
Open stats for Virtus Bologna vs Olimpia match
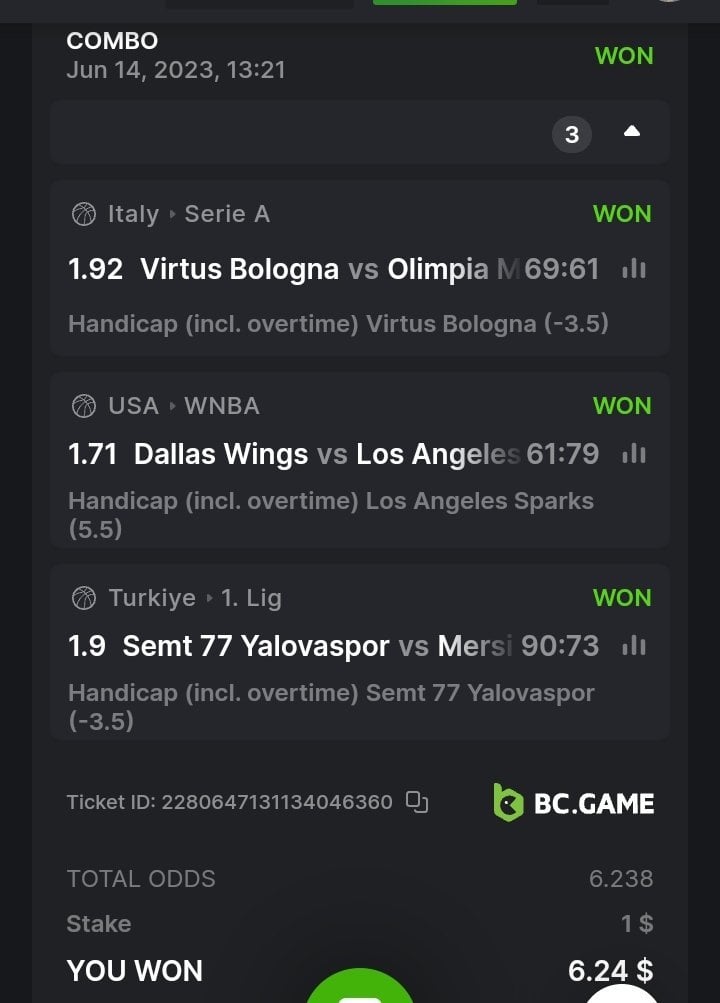634,269
